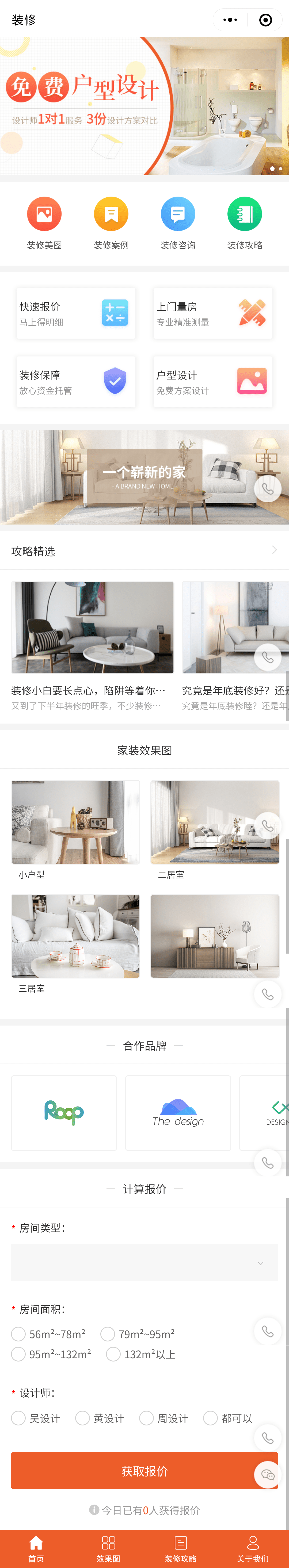Switch to the 效果图 tab
This screenshot has width=289, height=1568.
pos(108,1548)
